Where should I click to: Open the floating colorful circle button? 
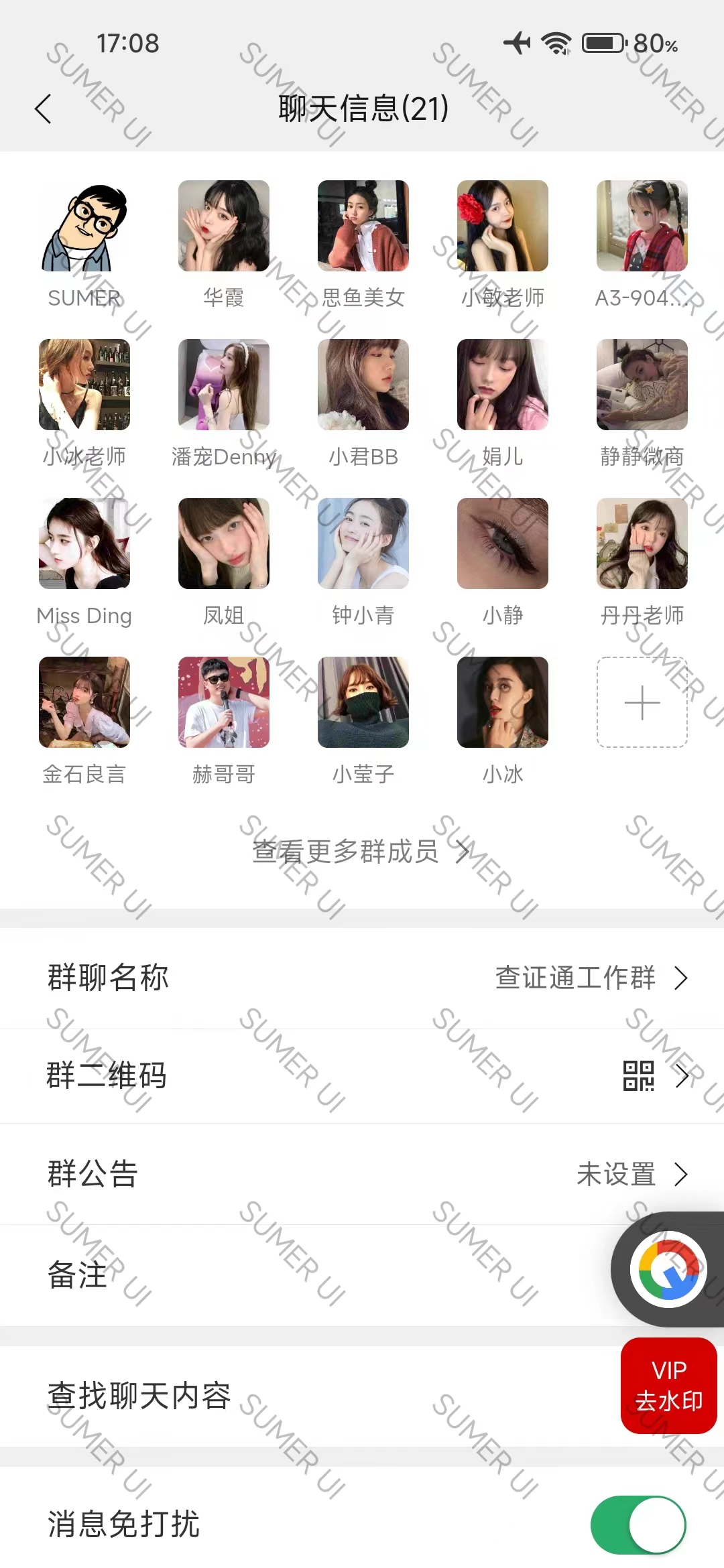pyautogui.click(x=668, y=1269)
